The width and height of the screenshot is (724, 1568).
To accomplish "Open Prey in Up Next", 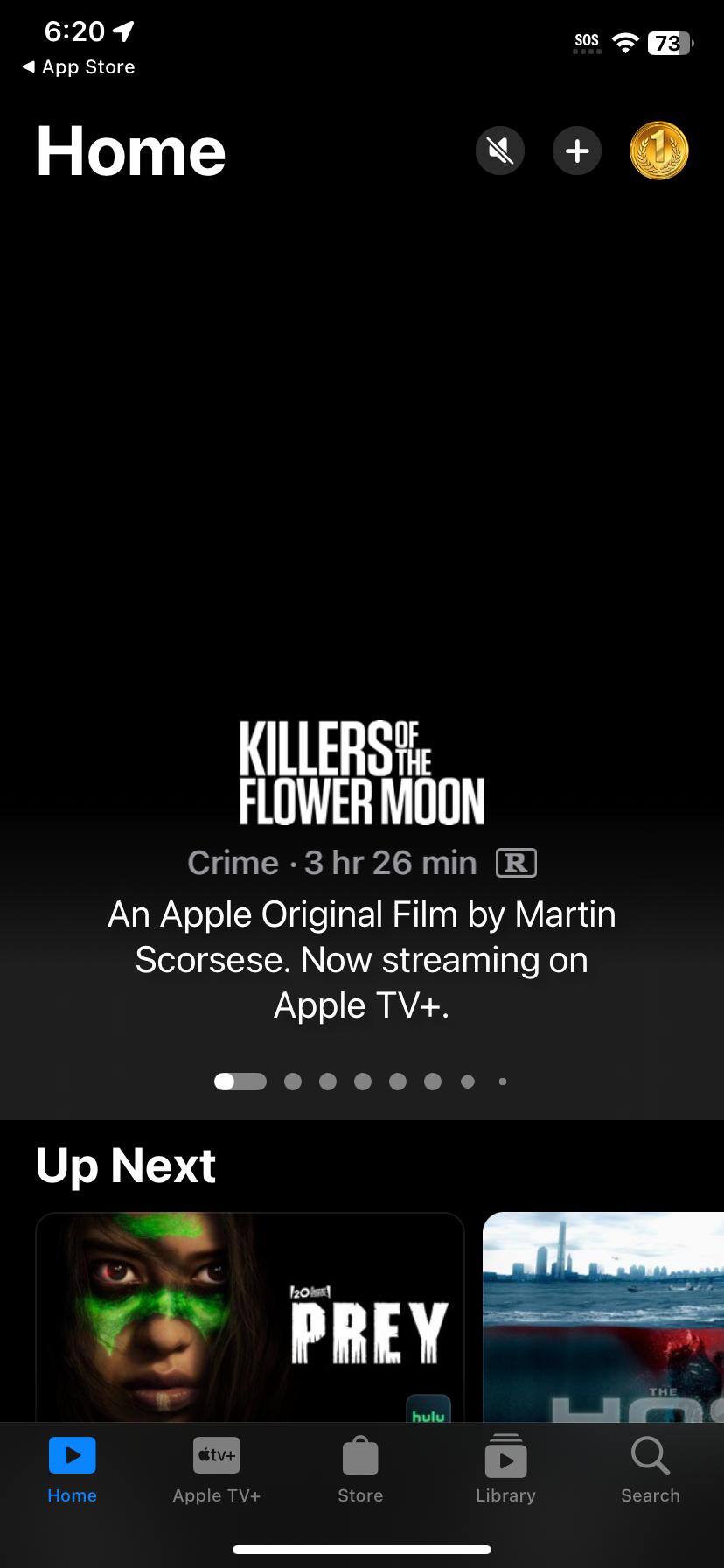I will pos(249,1316).
